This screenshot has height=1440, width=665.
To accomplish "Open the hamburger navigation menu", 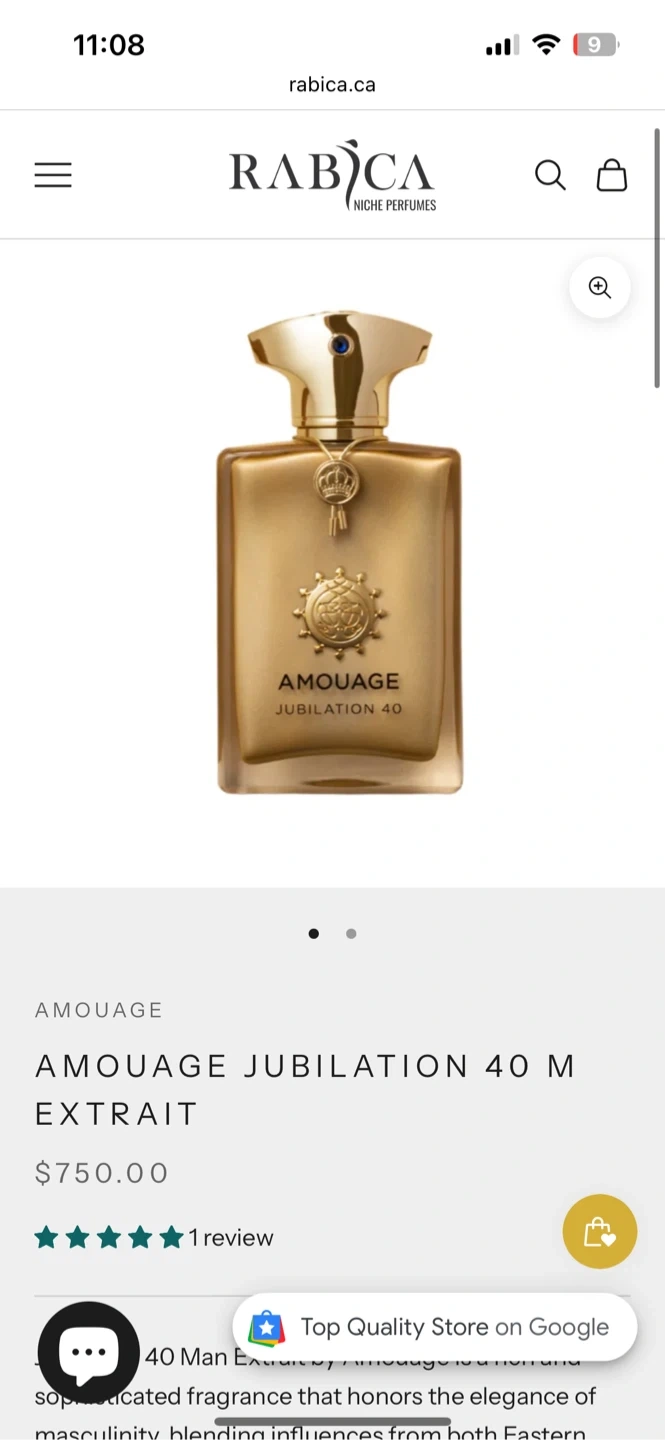I will (53, 175).
